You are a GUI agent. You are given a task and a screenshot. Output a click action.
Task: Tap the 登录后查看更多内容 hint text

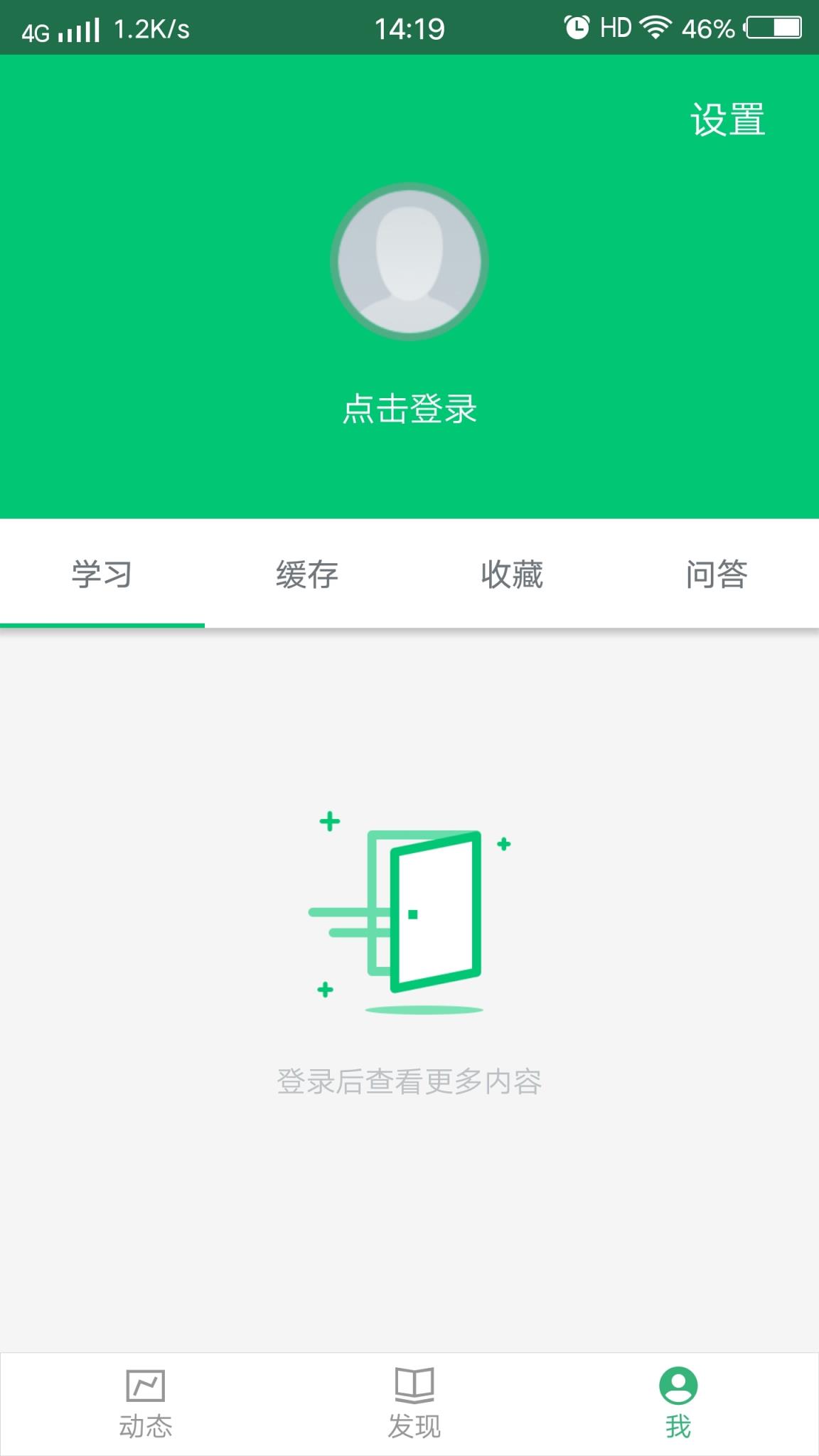click(409, 1081)
